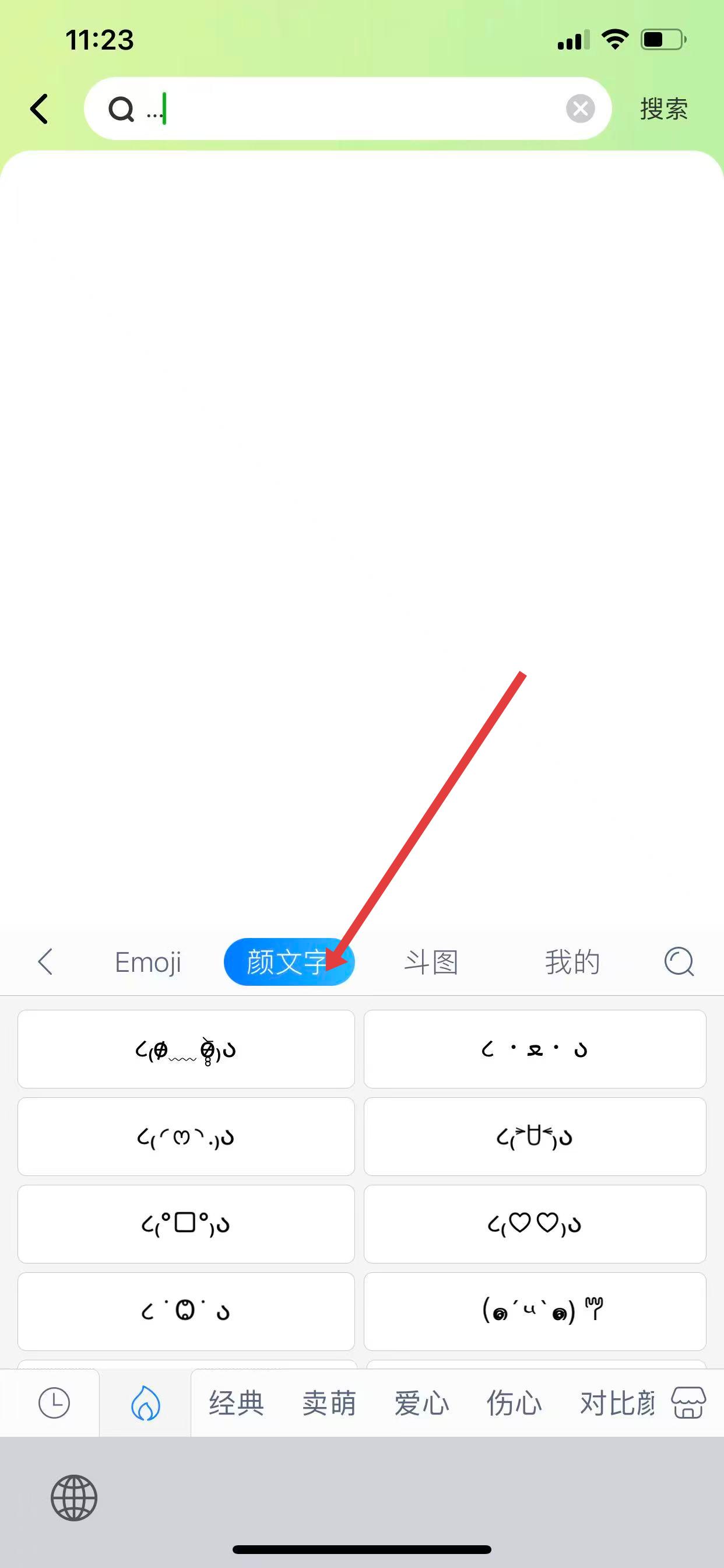Clear the search field text
Viewport: 724px width, 1568px height.
(580, 109)
